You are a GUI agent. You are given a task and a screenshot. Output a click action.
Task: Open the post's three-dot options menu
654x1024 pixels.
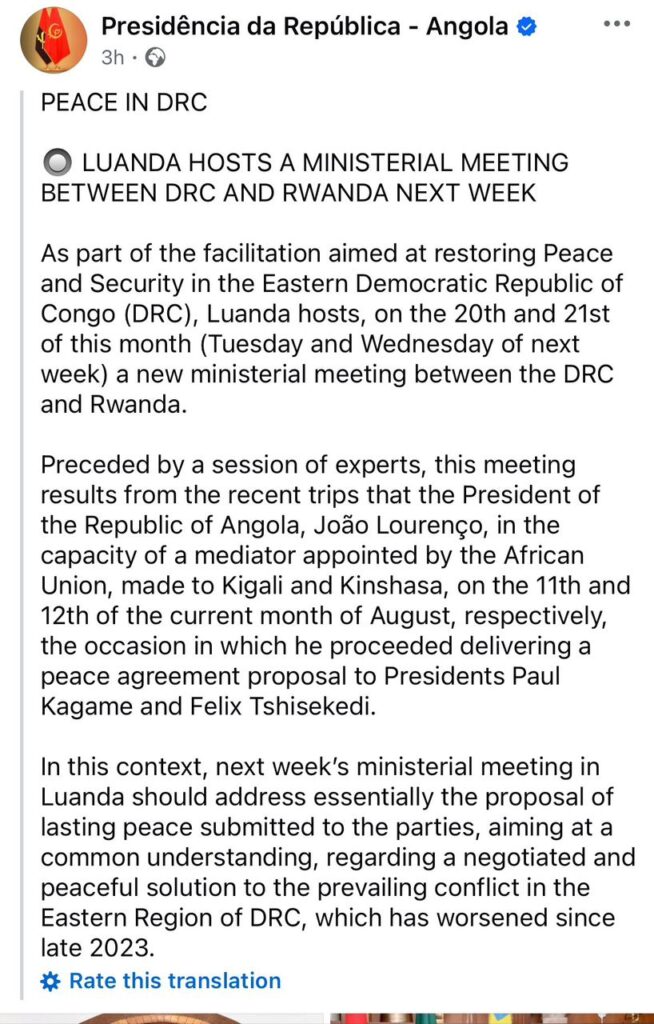pyautogui.click(x=616, y=24)
